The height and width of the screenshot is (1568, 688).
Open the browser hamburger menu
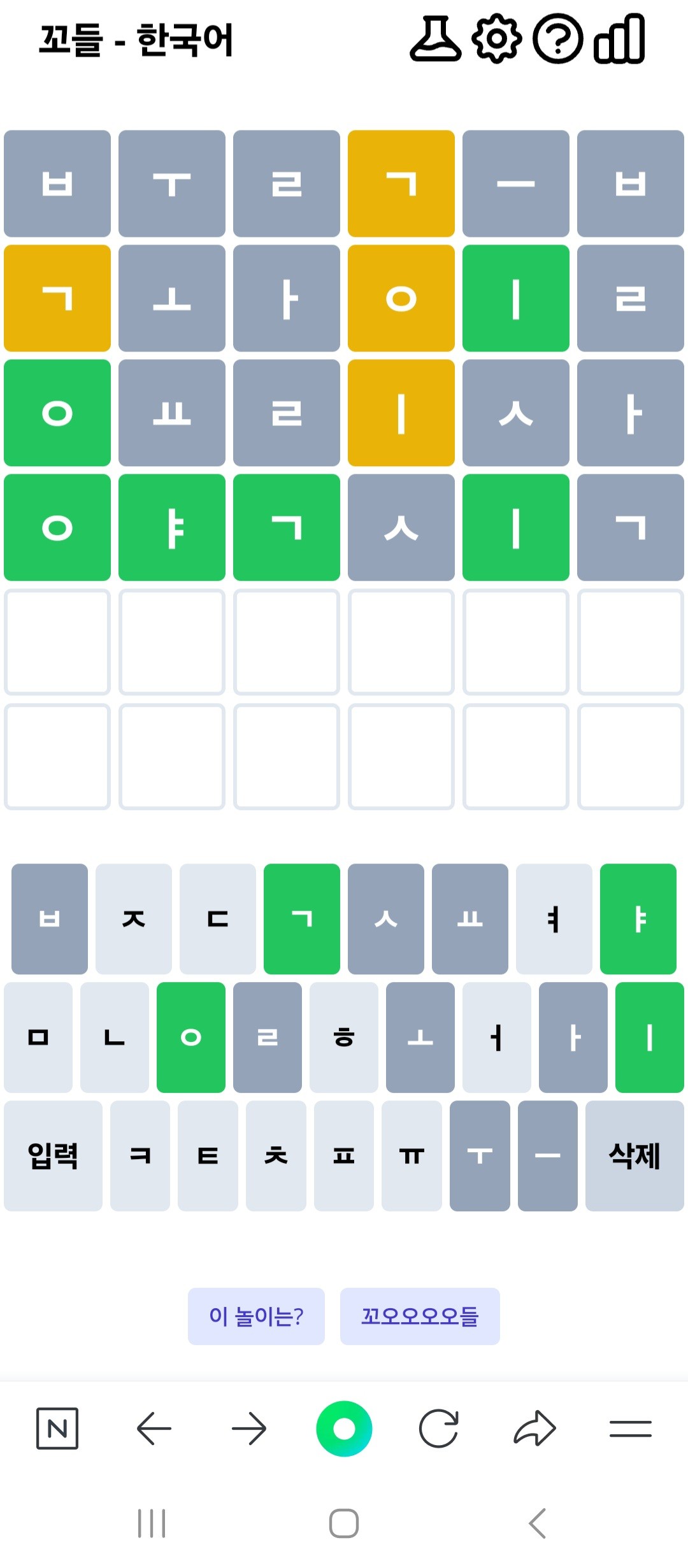(631, 1429)
